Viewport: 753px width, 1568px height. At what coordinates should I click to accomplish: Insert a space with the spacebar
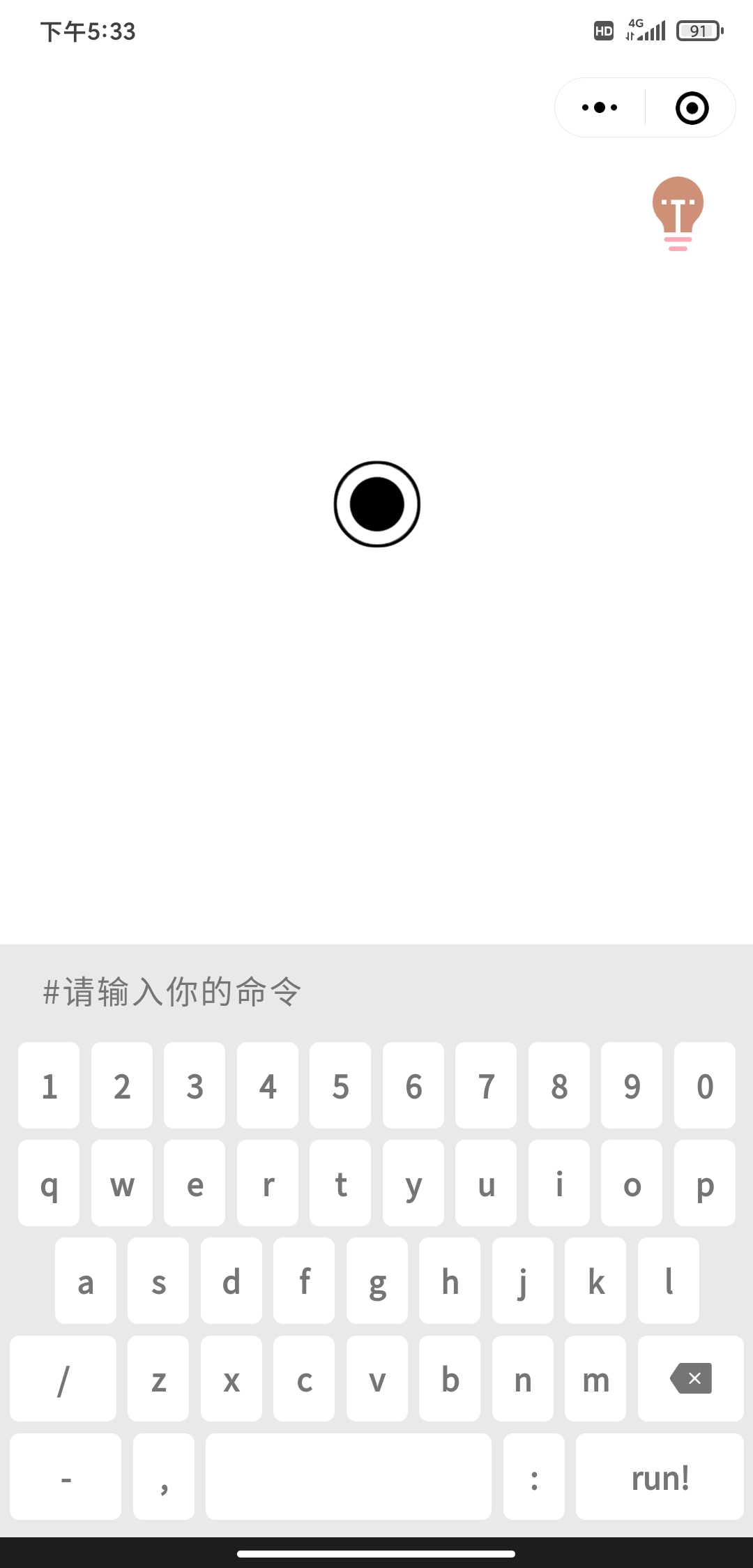click(x=348, y=1477)
